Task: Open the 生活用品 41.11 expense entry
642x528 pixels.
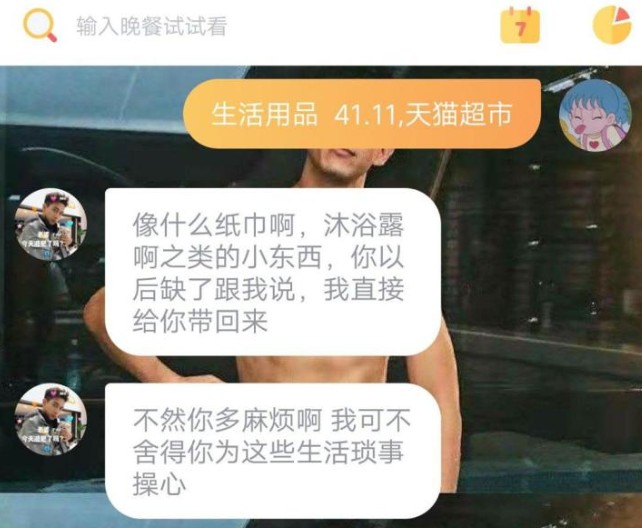Action: pyautogui.click(x=361, y=114)
